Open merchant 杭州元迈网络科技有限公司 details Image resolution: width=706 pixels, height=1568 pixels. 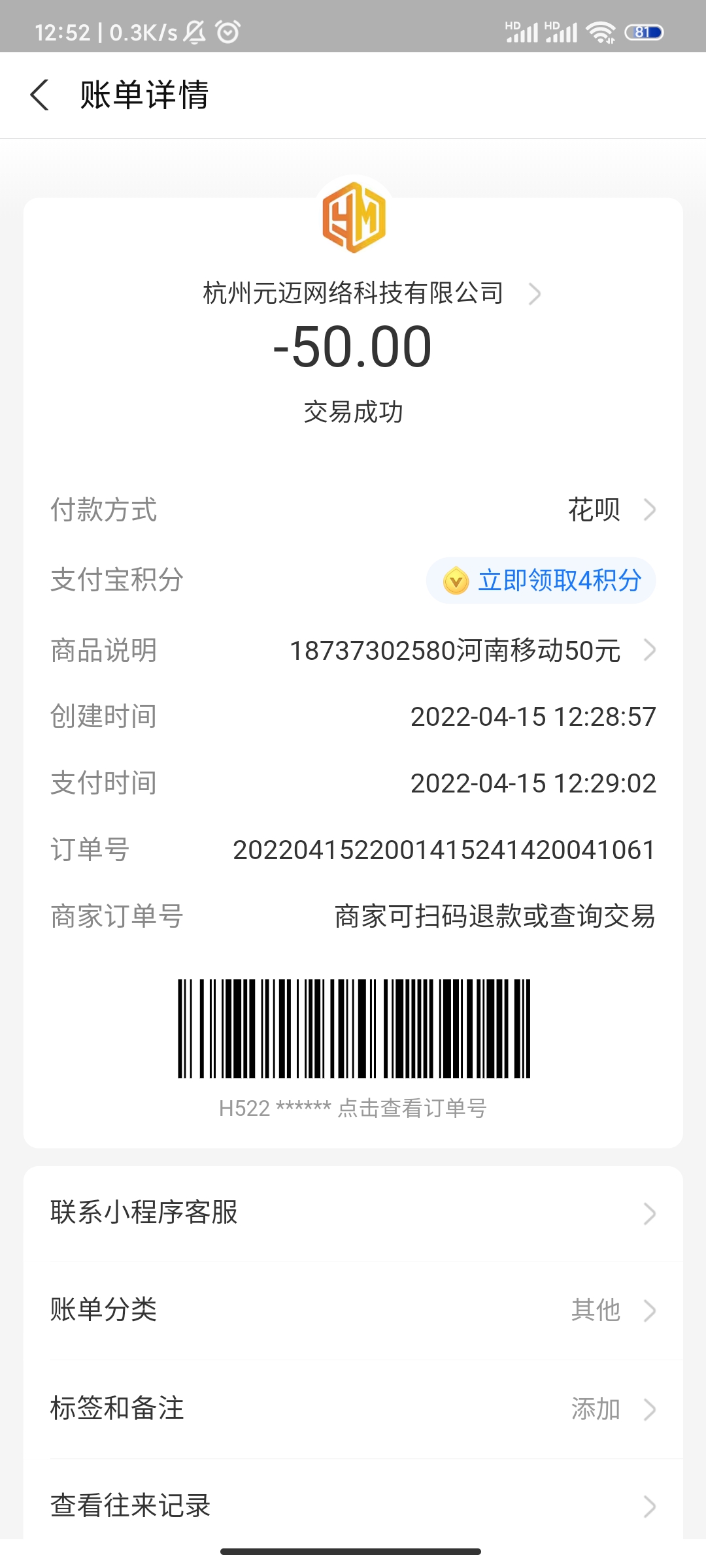pyautogui.click(x=371, y=293)
